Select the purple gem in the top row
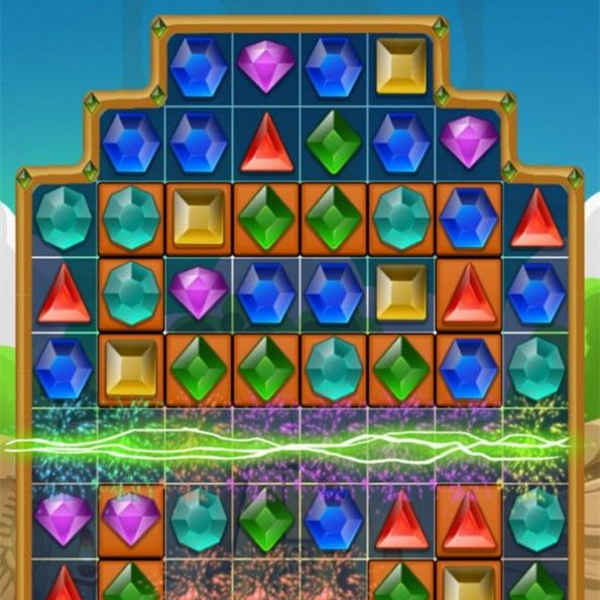 266,64
